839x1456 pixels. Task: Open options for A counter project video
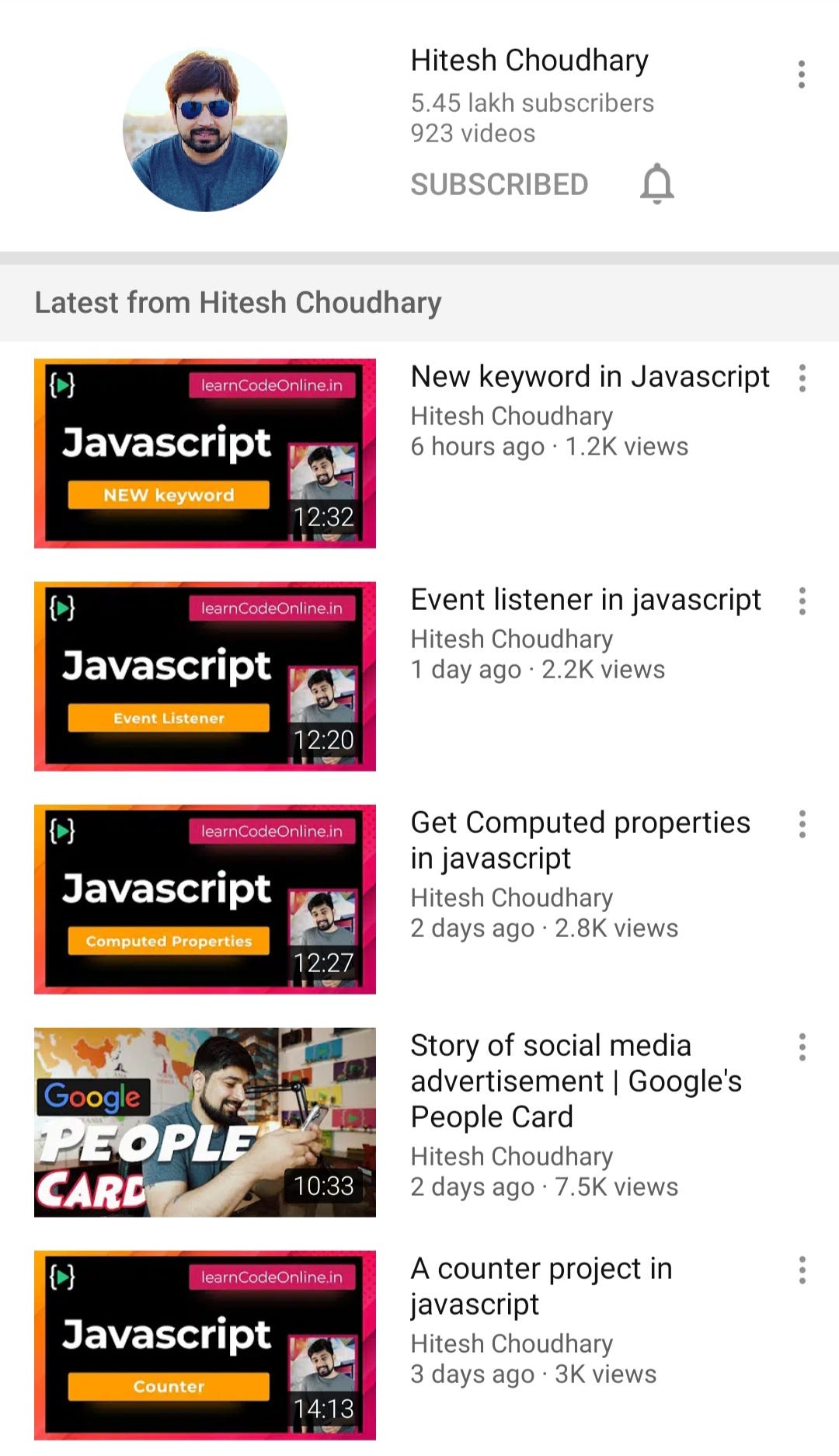pyautogui.click(x=802, y=1270)
